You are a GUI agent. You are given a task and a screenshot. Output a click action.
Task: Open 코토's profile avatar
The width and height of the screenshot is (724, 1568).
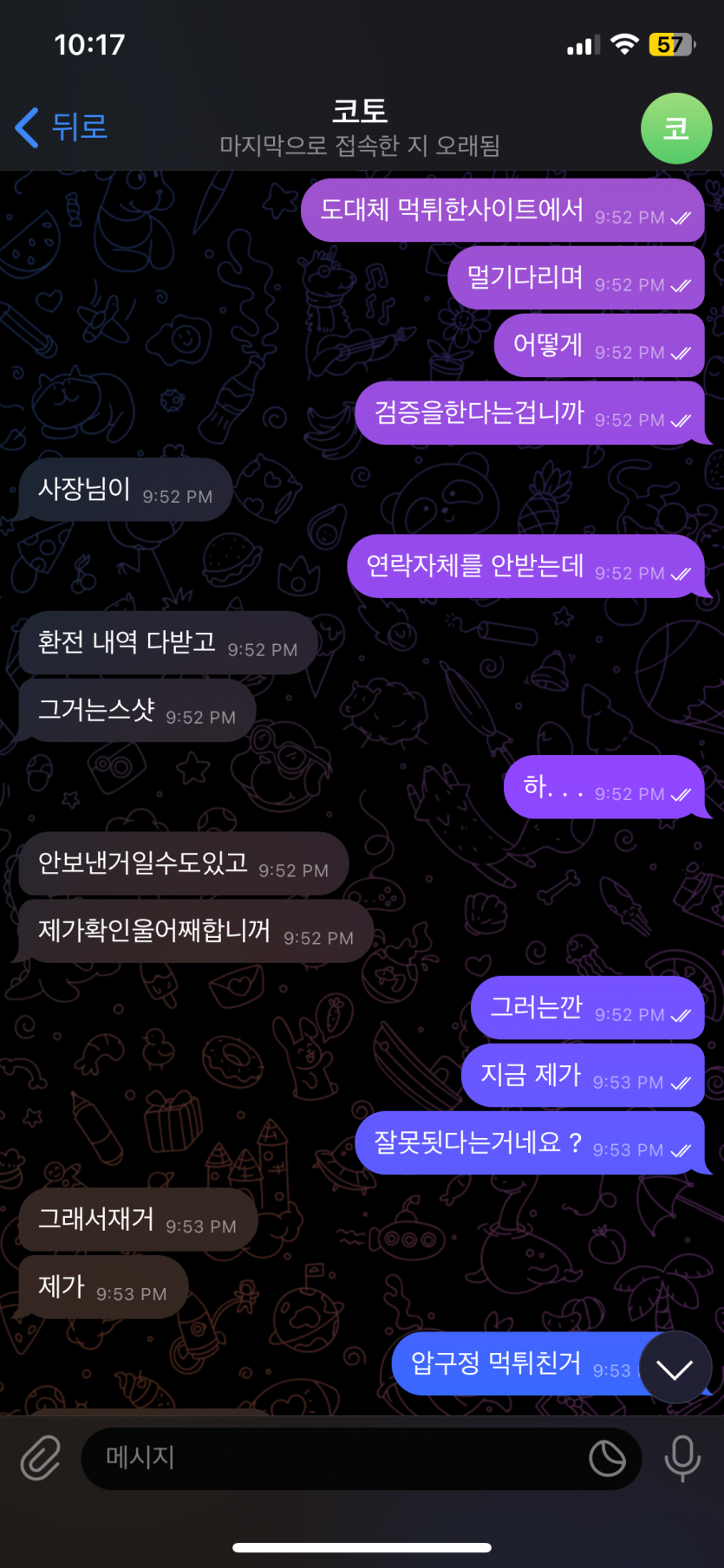tap(675, 128)
